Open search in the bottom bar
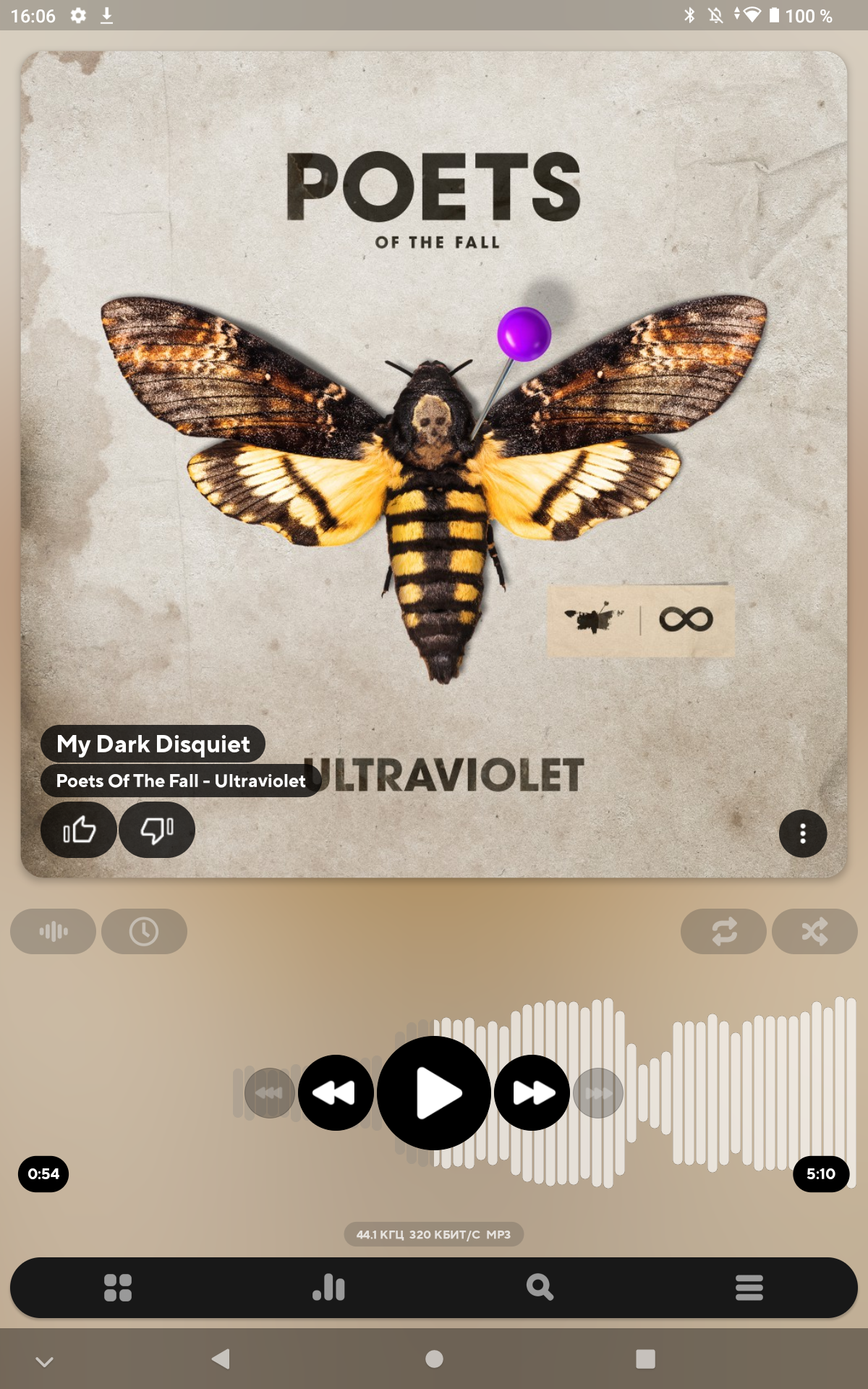This screenshot has width=868, height=1389. point(540,1288)
